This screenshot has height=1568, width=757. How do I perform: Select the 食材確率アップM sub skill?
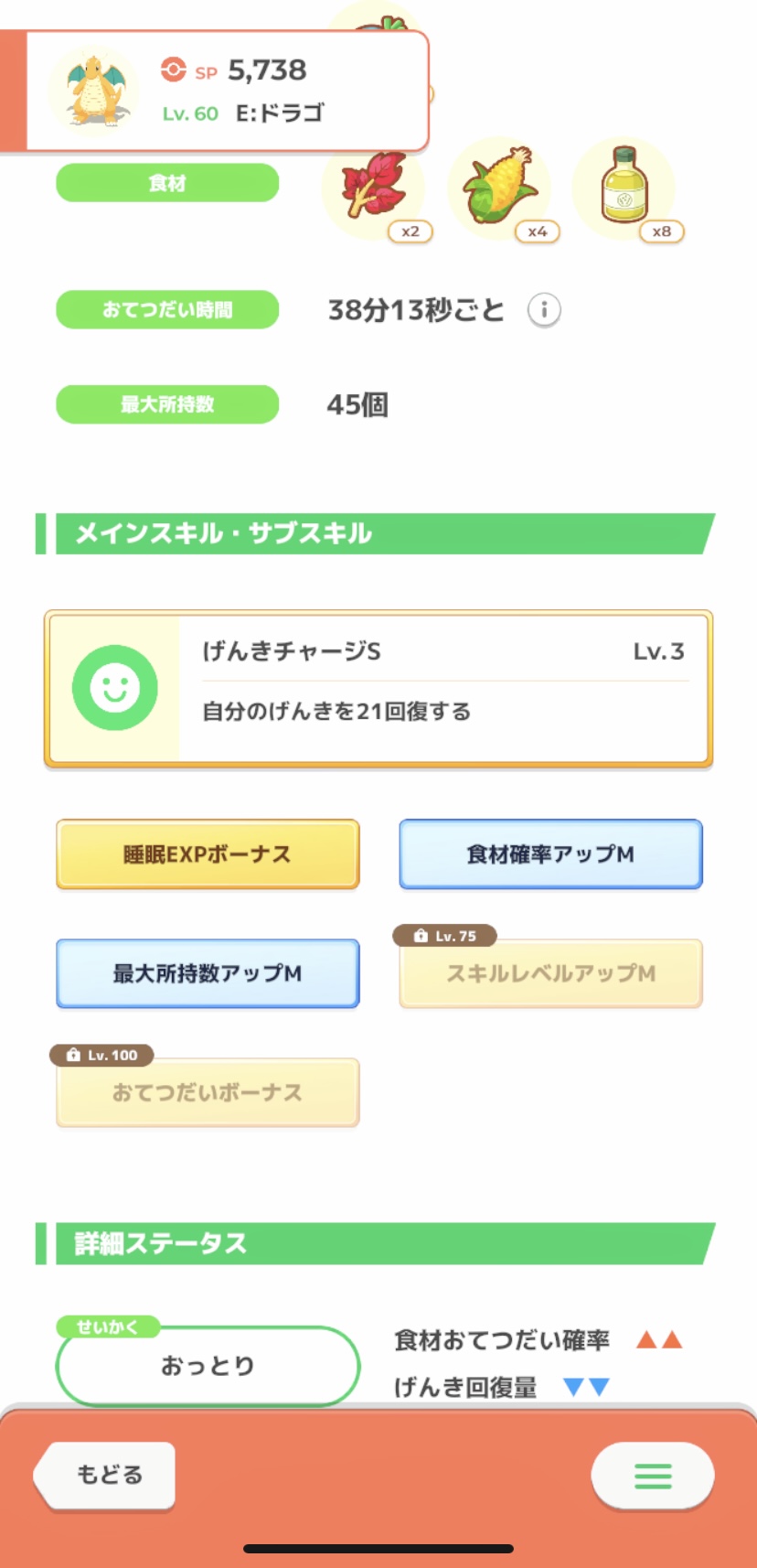[x=550, y=854]
